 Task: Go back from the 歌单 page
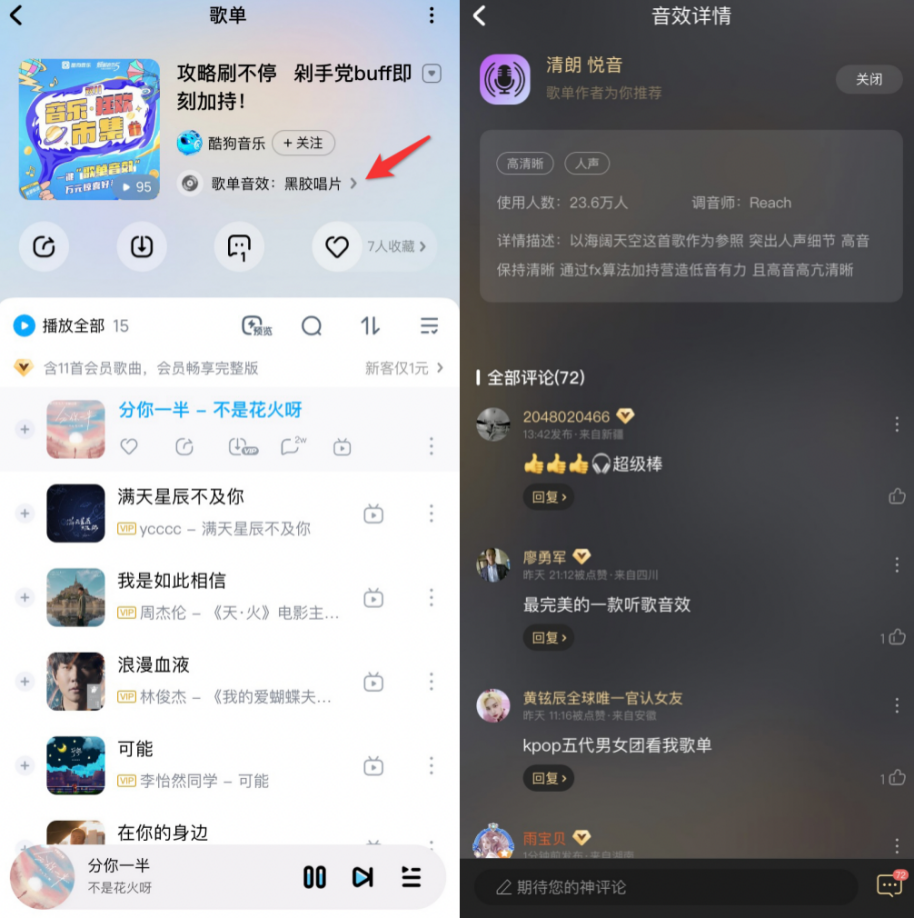tap(16, 15)
